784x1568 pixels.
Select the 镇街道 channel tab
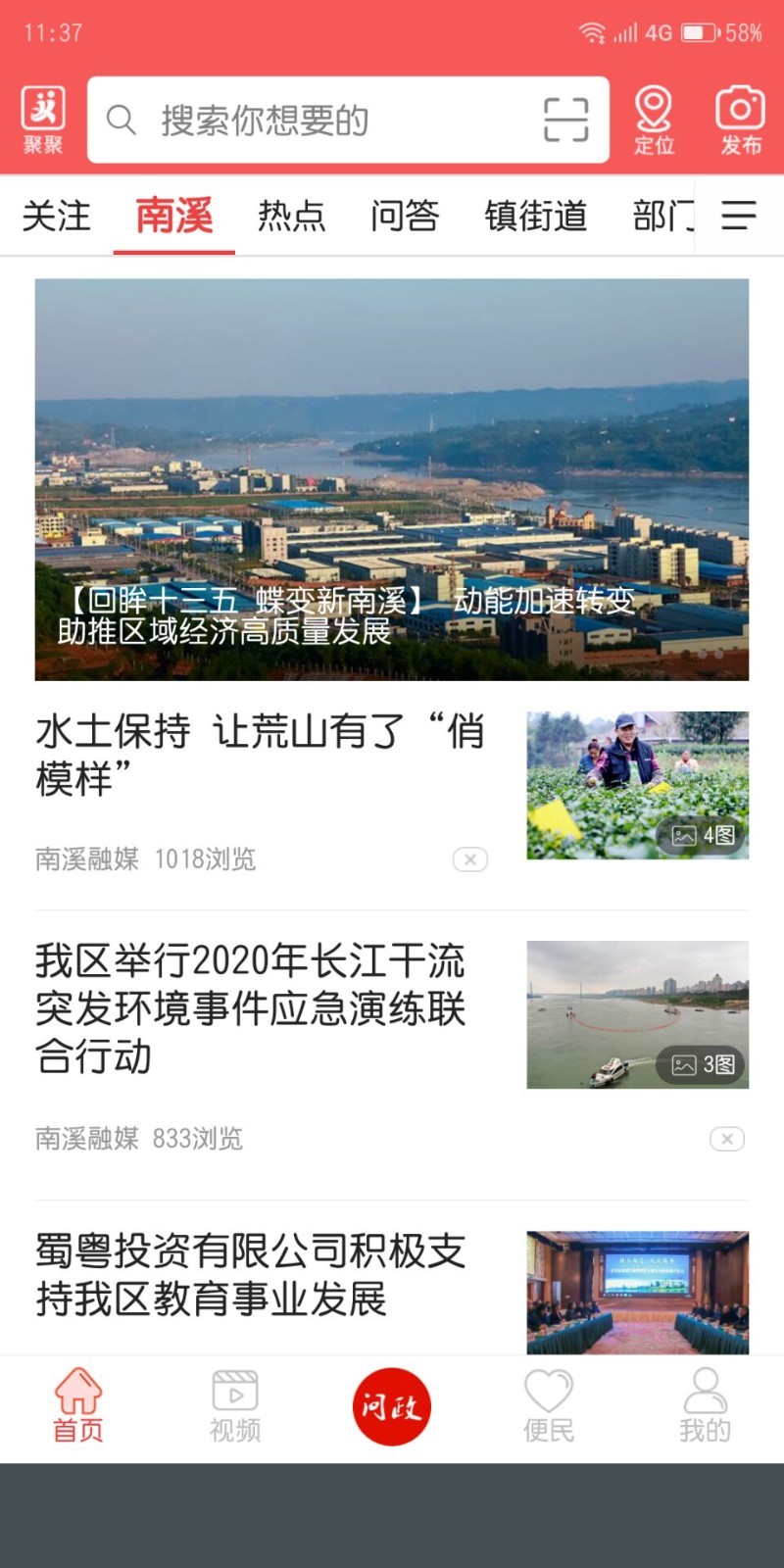point(537,216)
